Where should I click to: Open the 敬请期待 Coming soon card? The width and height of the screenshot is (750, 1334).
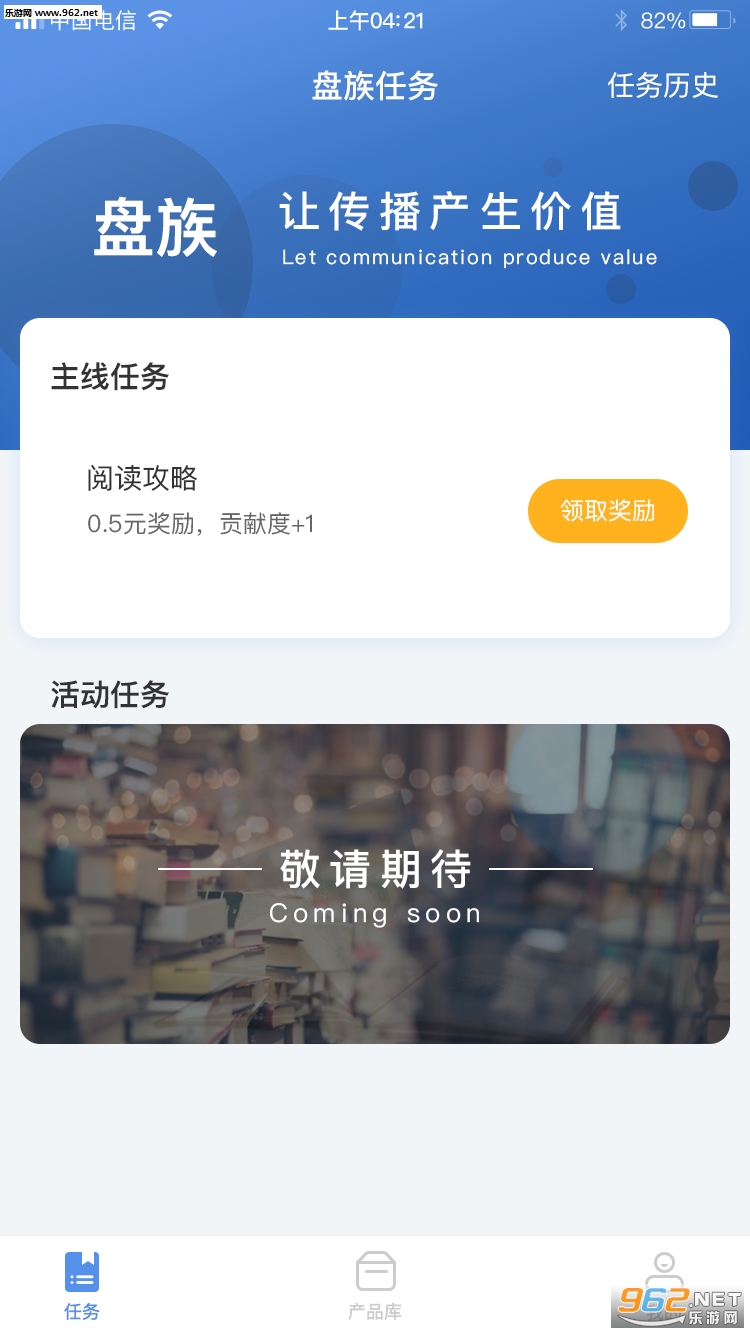pyautogui.click(x=375, y=884)
